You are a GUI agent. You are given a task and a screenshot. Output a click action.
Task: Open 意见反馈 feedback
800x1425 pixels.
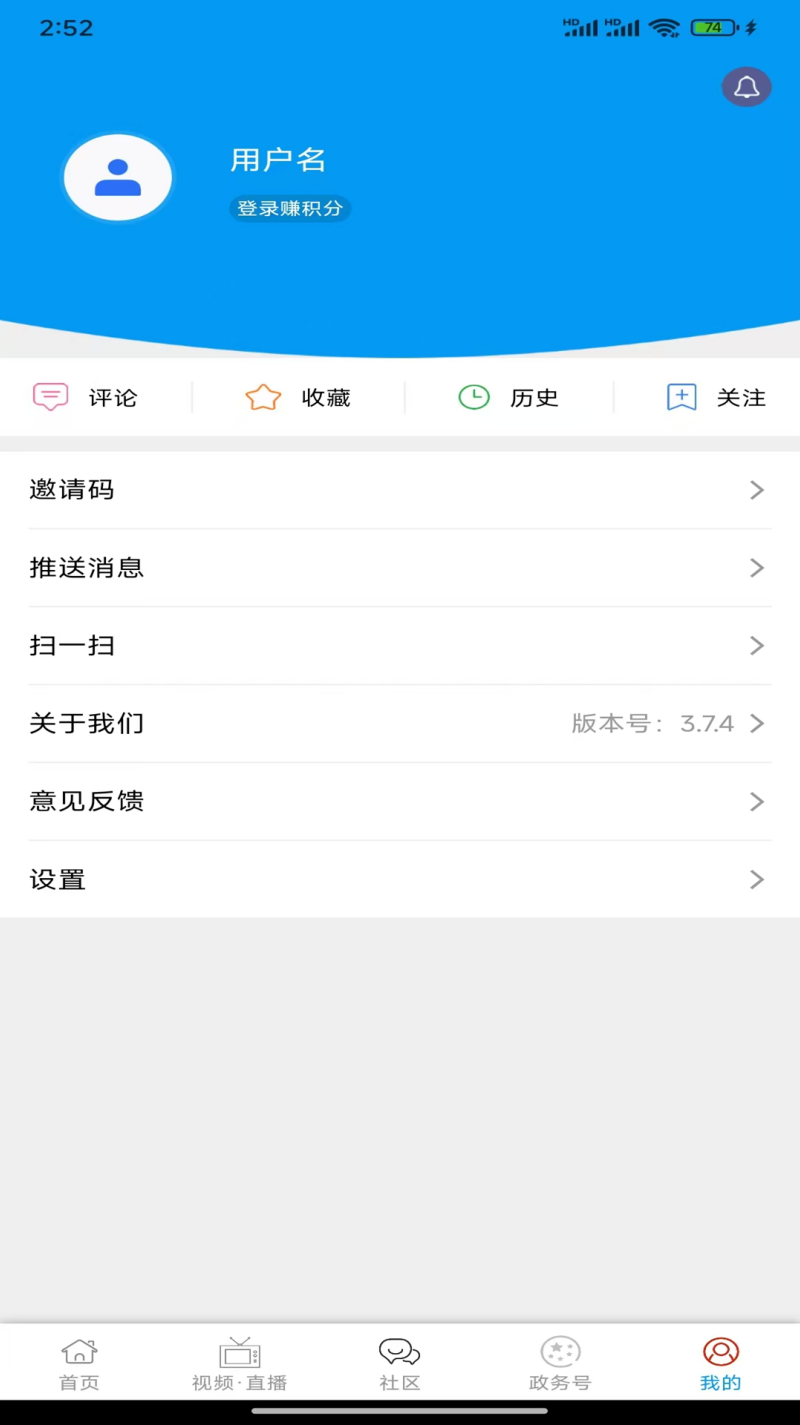click(400, 802)
